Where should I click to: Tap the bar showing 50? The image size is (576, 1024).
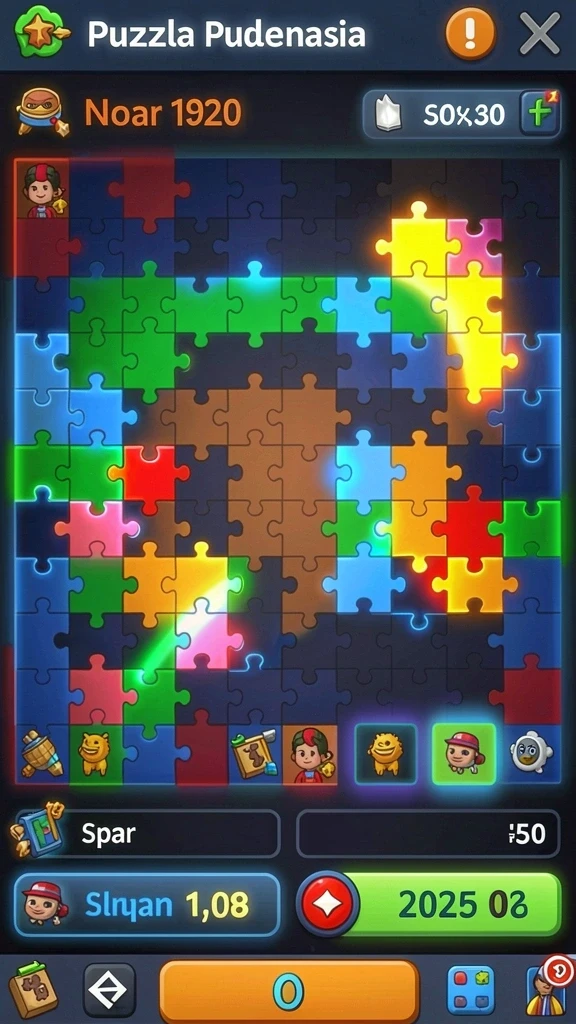tap(428, 834)
